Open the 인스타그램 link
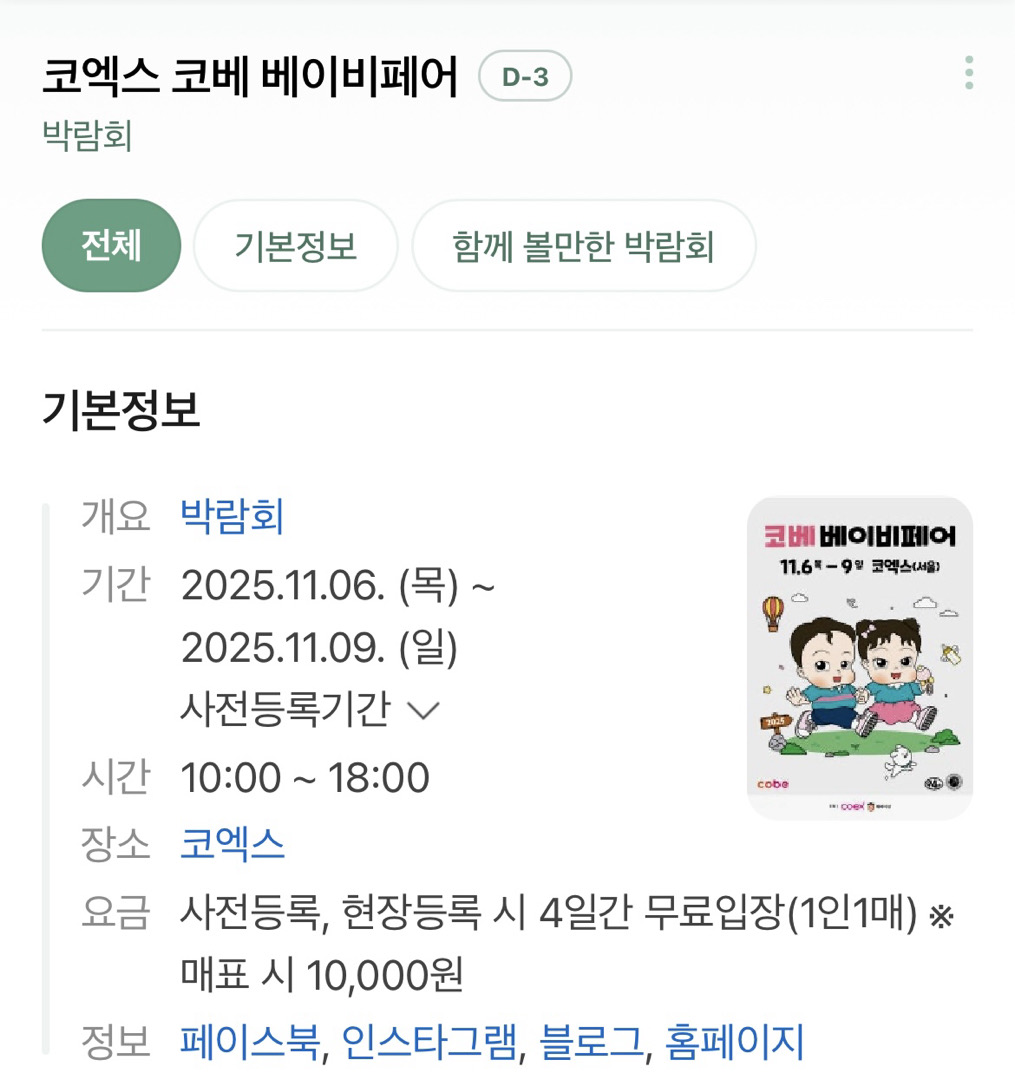Screen dimensions: 1015x1080 coord(430,1042)
